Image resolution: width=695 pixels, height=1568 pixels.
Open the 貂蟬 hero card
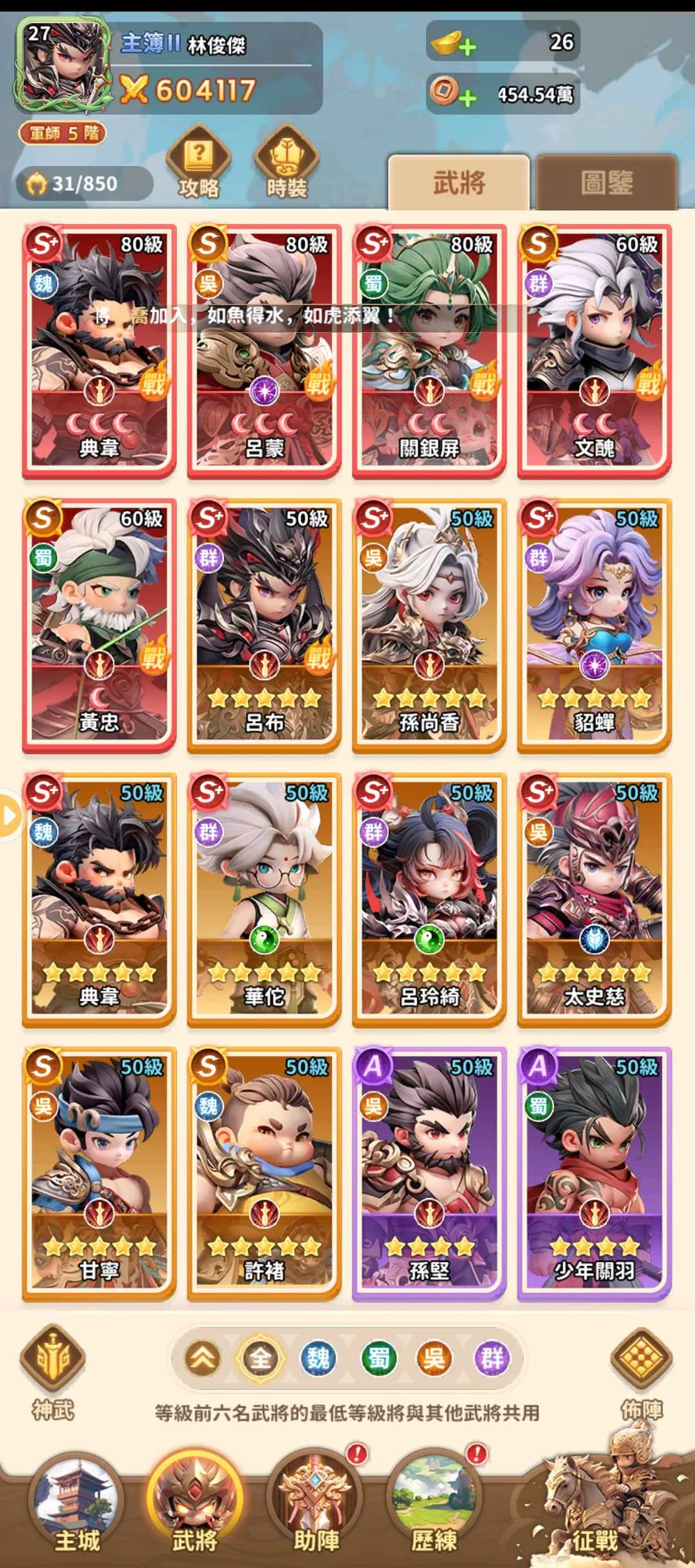tap(594, 626)
